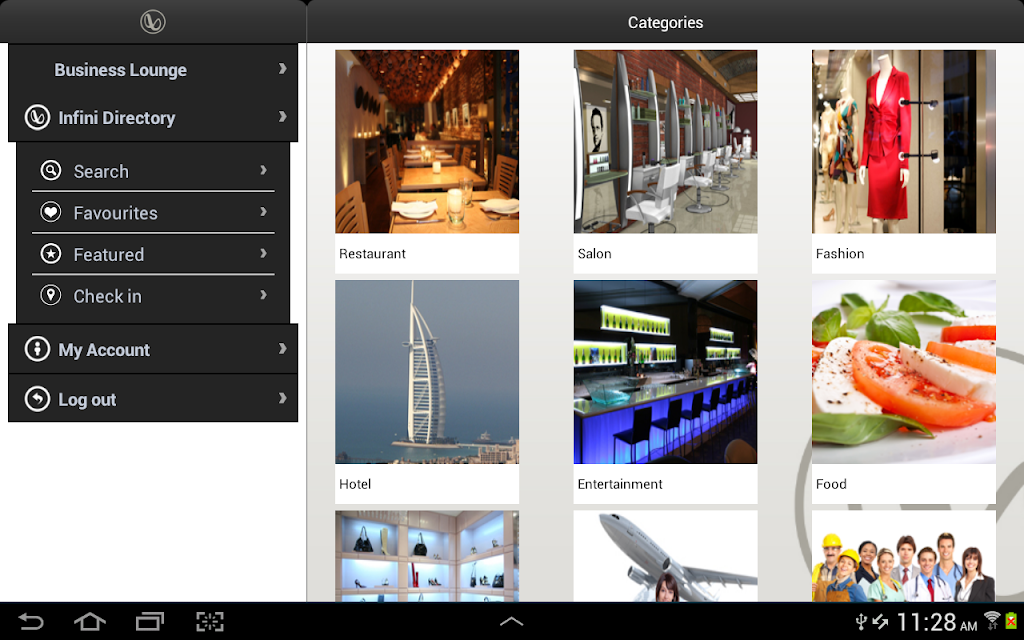Open the Business Lounge menu item

[153, 70]
